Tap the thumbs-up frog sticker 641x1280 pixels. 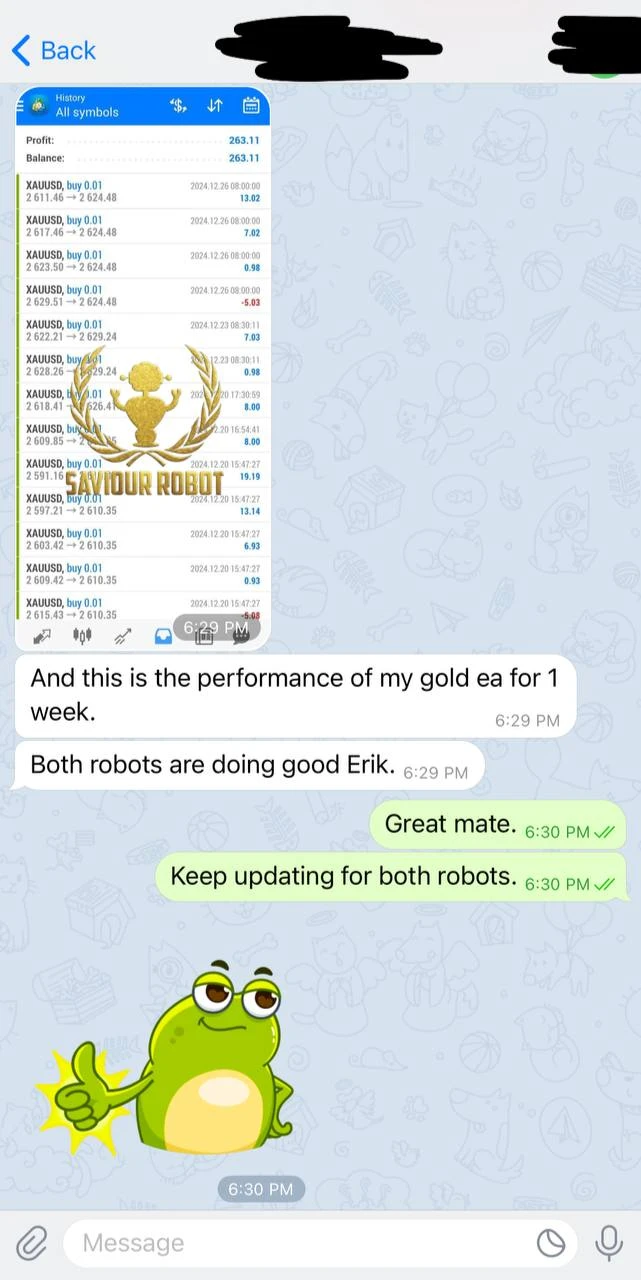click(x=166, y=1061)
